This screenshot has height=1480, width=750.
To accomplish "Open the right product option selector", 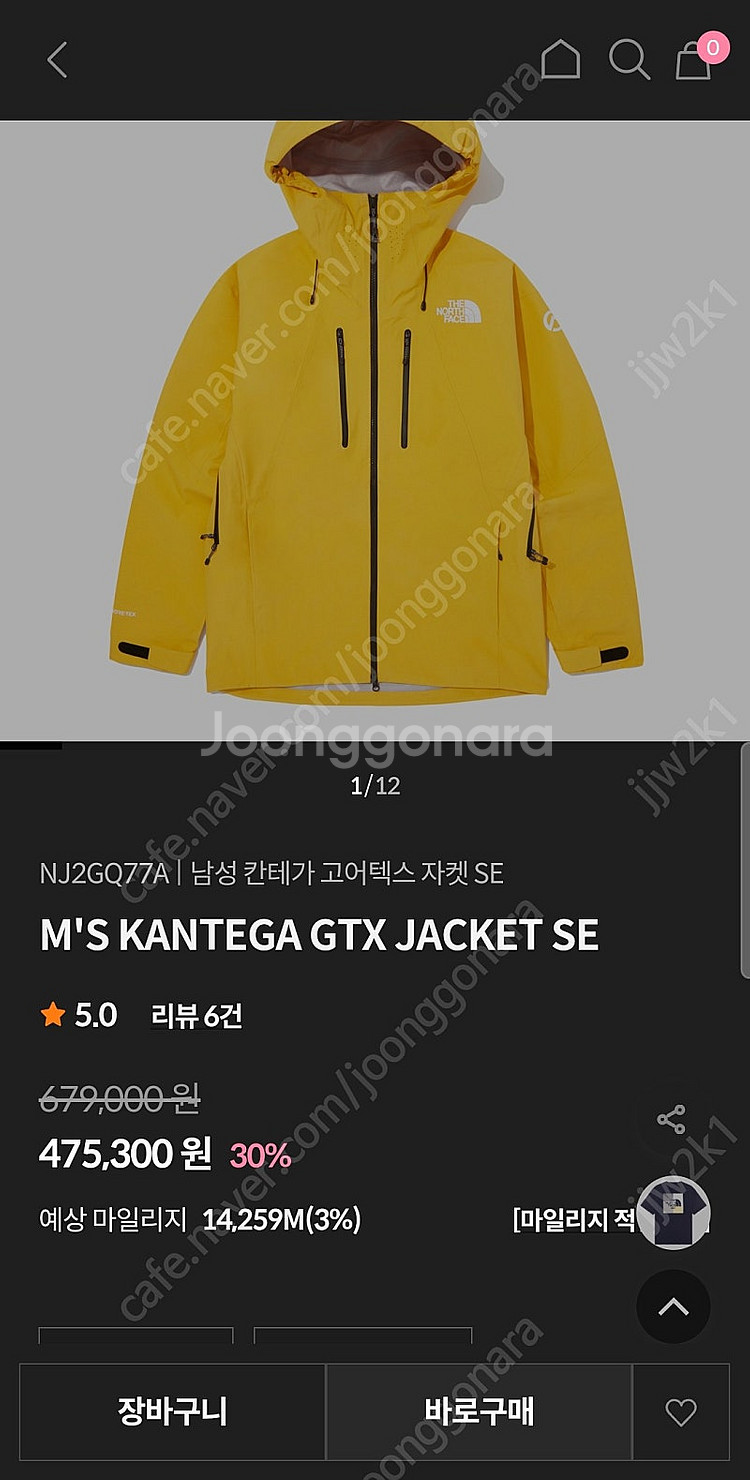I will [360, 1338].
